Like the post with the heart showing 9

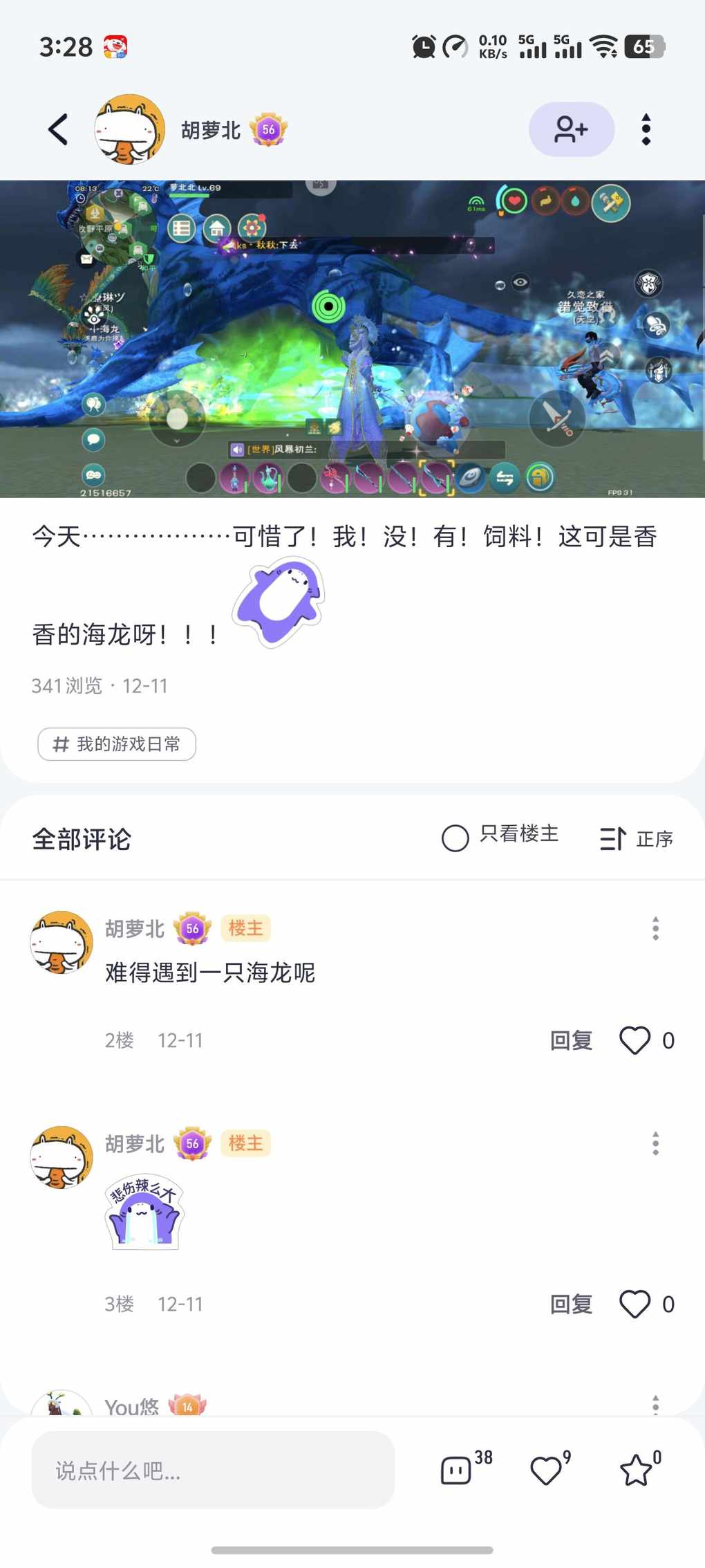coord(546,1470)
